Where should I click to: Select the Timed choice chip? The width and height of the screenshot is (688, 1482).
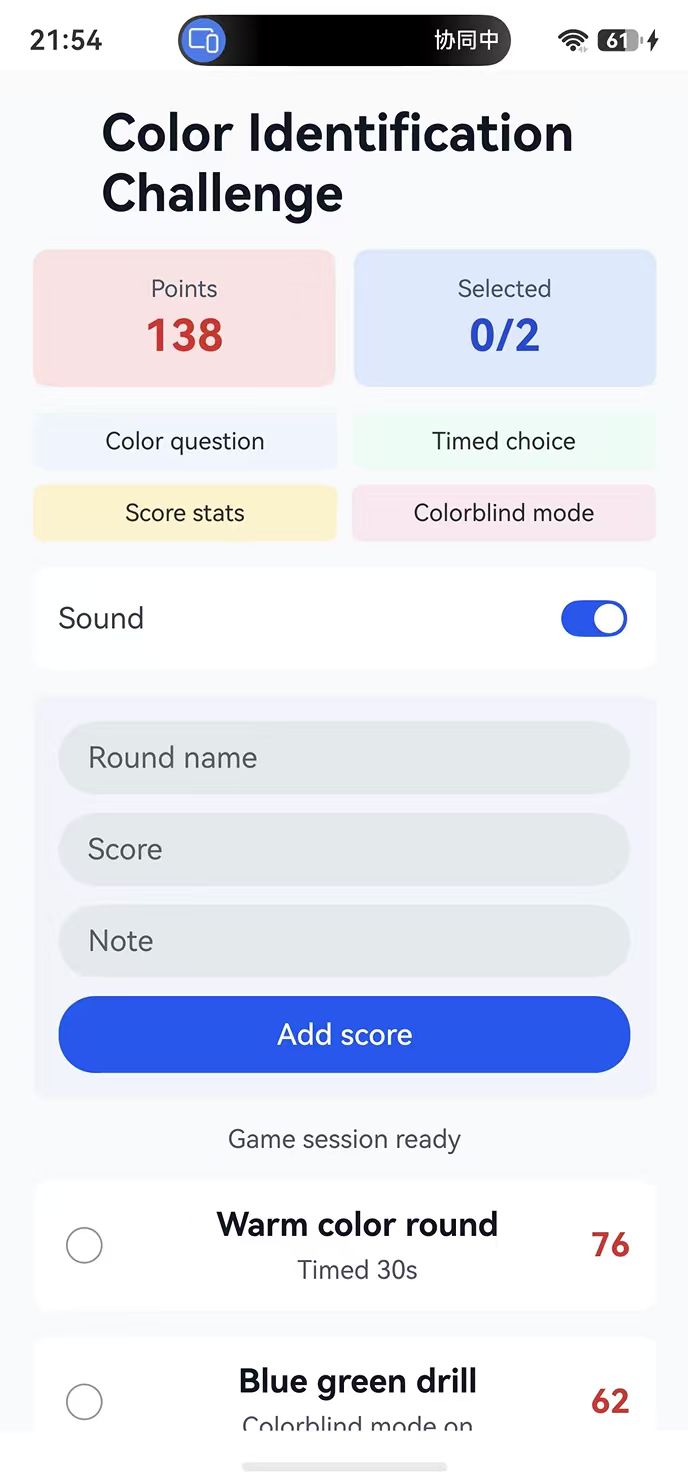click(504, 441)
